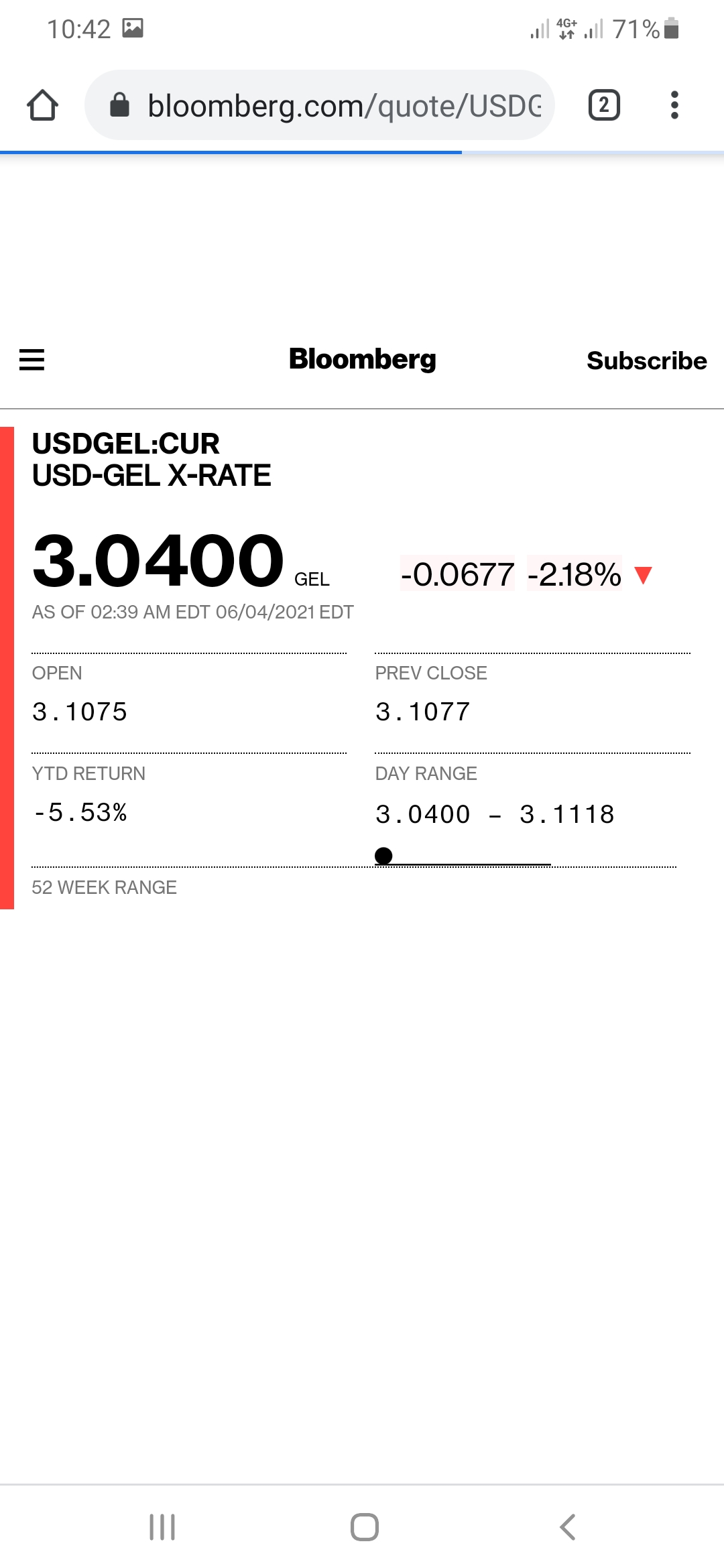Image resolution: width=724 pixels, height=1568 pixels.
Task: Open recent apps from navigation bar
Action: tap(162, 1527)
